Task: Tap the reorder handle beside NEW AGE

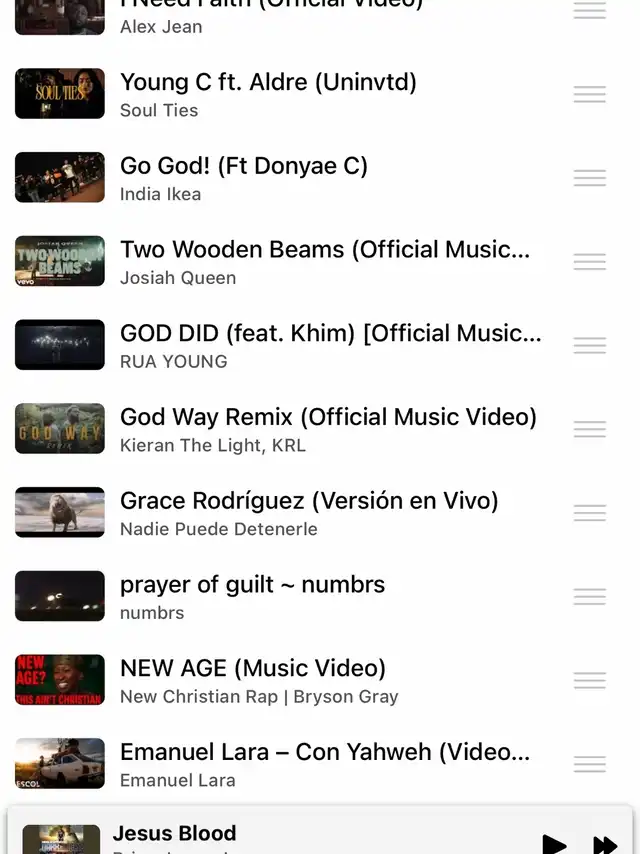Action: tap(590, 680)
